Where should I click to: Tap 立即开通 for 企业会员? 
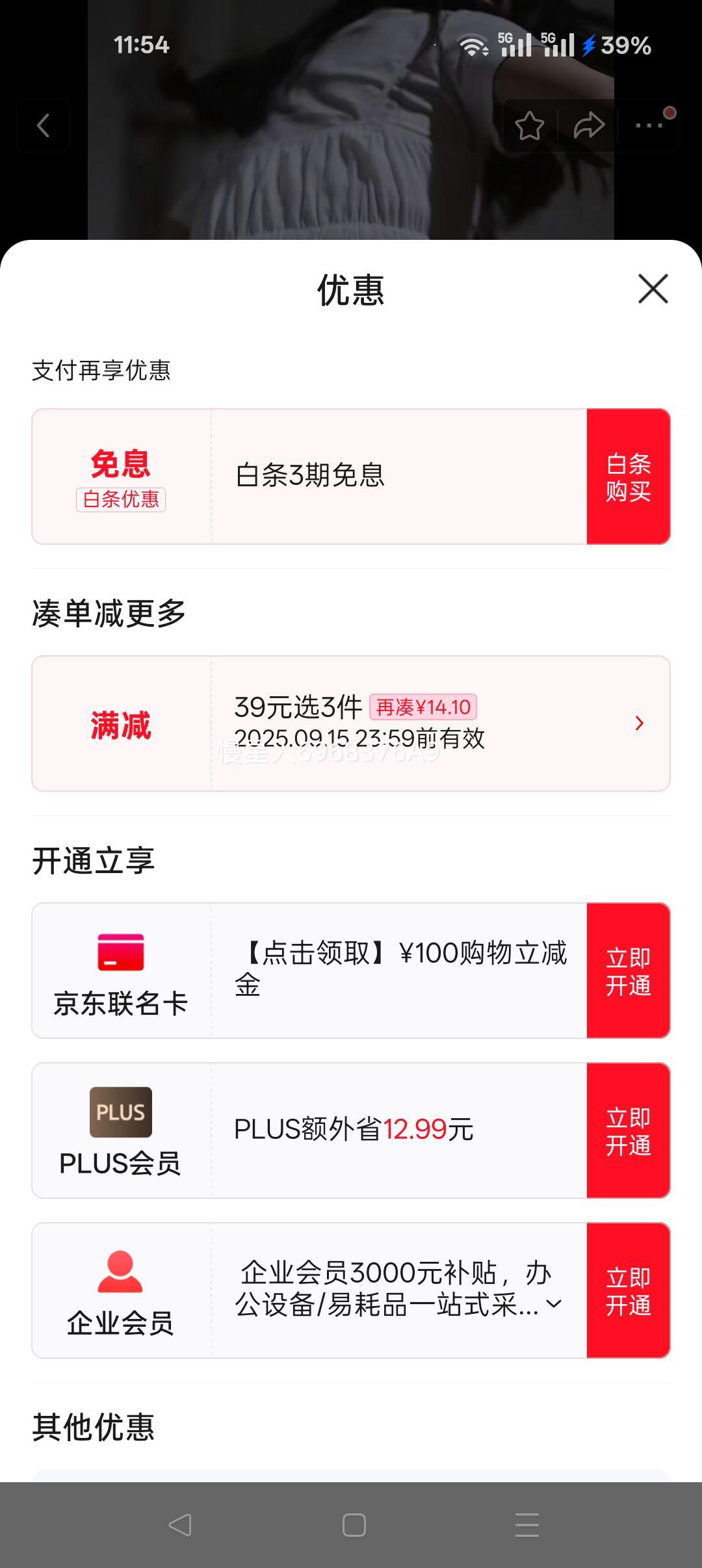coord(628,1290)
